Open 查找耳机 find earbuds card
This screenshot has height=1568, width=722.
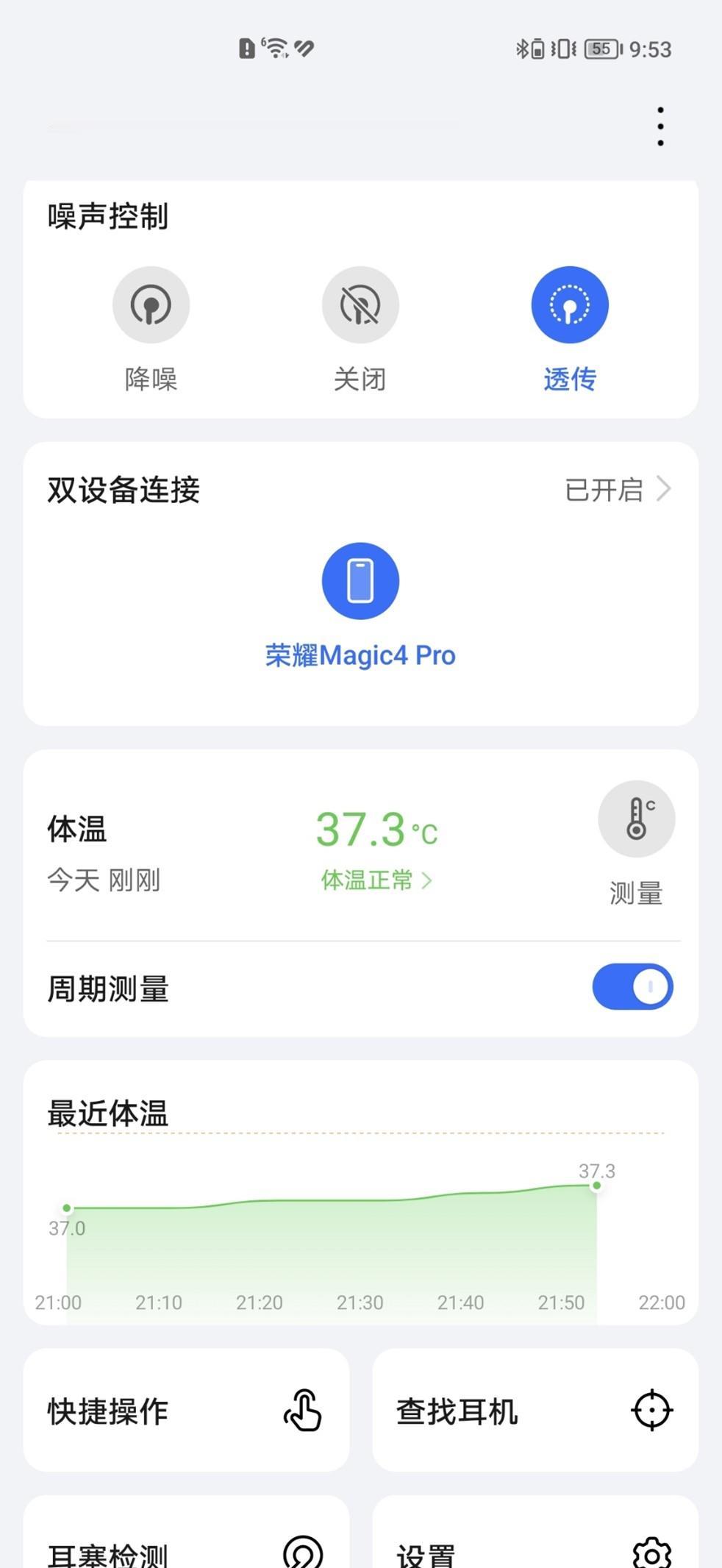point(535,1410)
